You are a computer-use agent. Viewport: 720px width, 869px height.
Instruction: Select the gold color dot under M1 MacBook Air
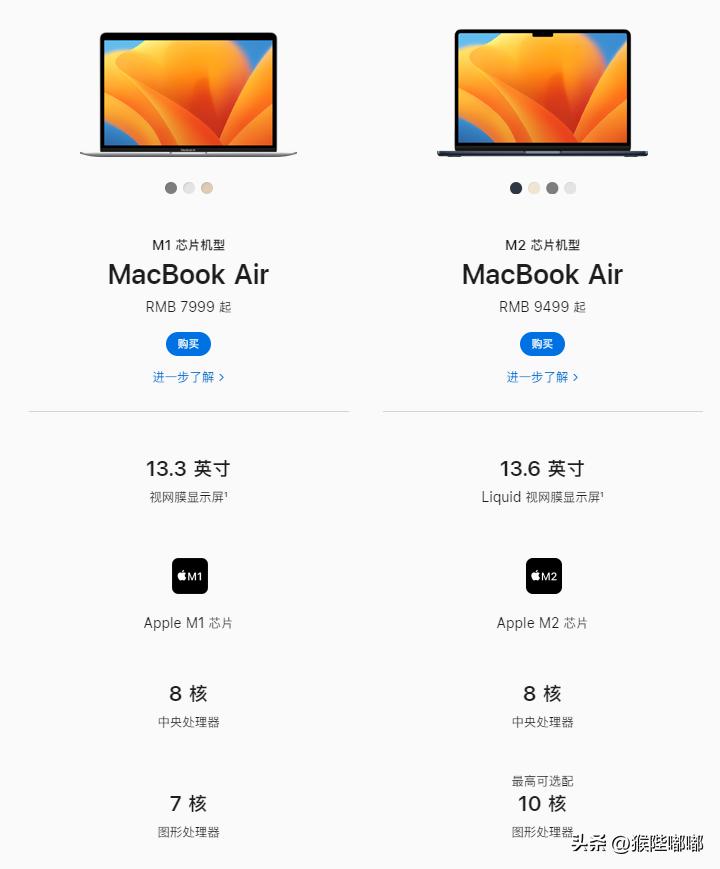[x=206, y=188]
